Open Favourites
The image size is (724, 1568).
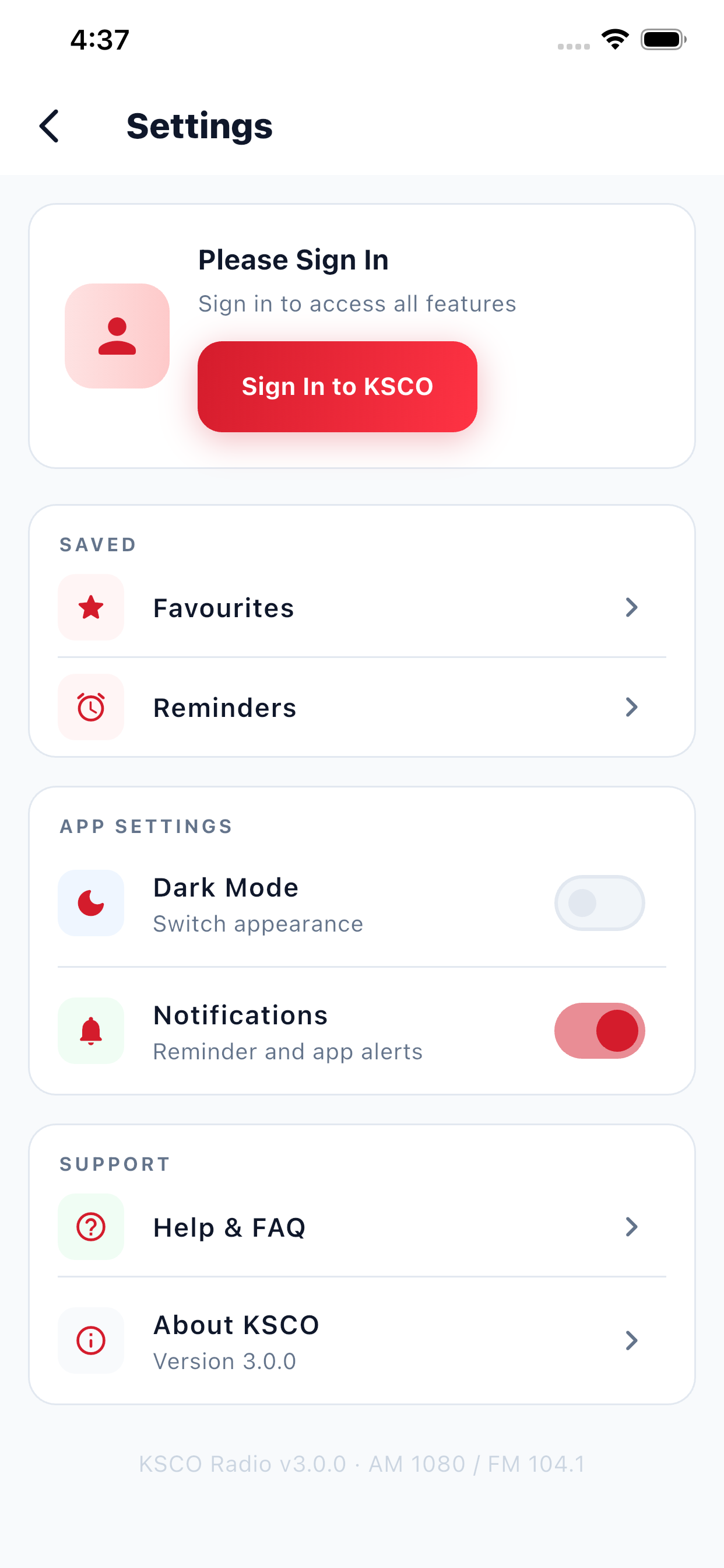(x=362, y=607)
